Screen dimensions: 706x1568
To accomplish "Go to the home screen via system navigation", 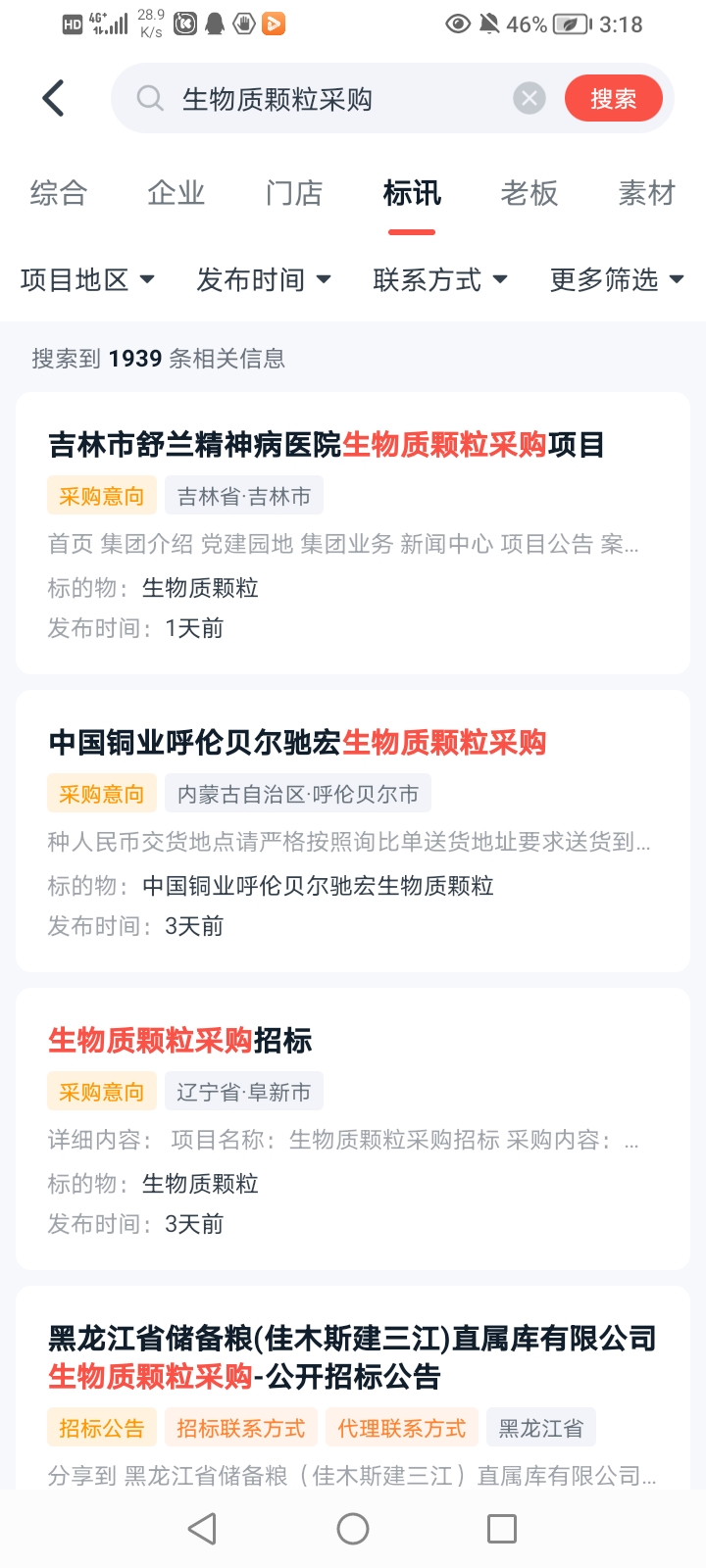I will [353, 1529].
